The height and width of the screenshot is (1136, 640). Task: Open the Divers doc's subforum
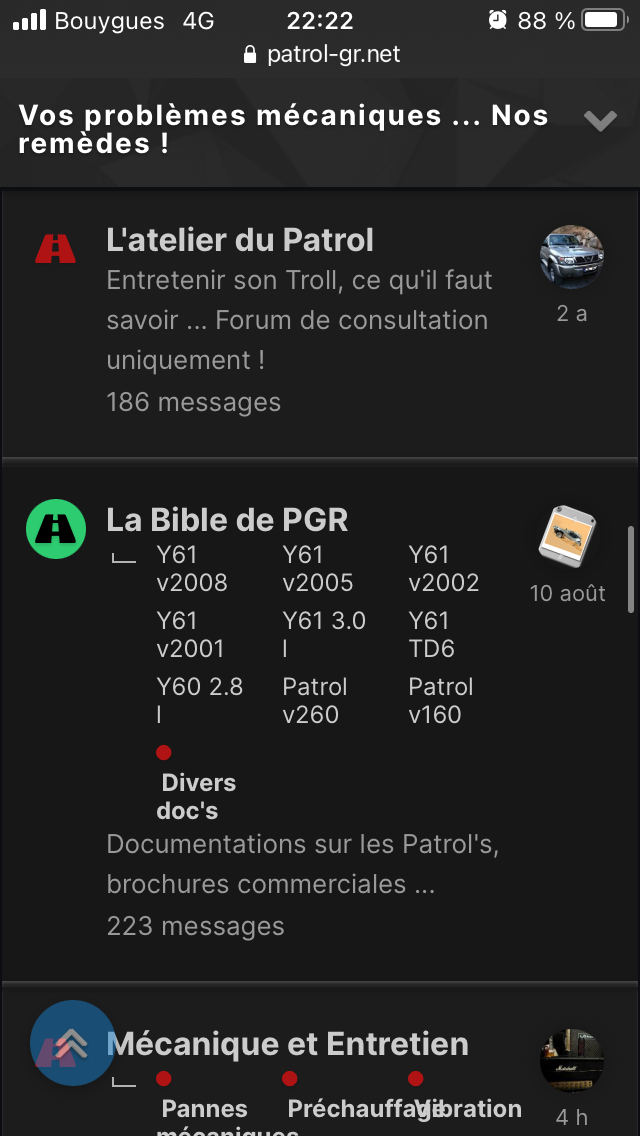point(198,796)
